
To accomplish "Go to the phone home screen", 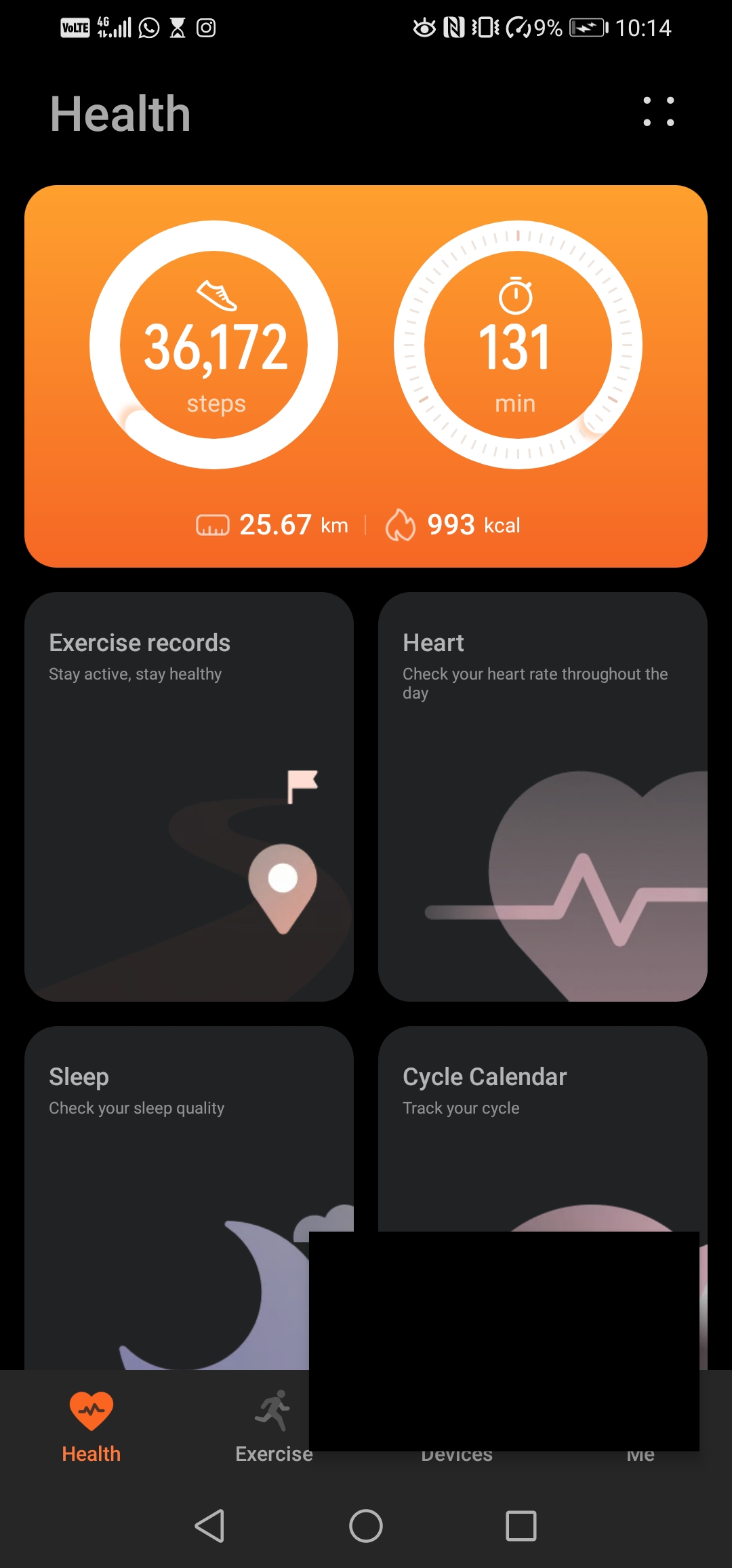I will pos(366,1526).
